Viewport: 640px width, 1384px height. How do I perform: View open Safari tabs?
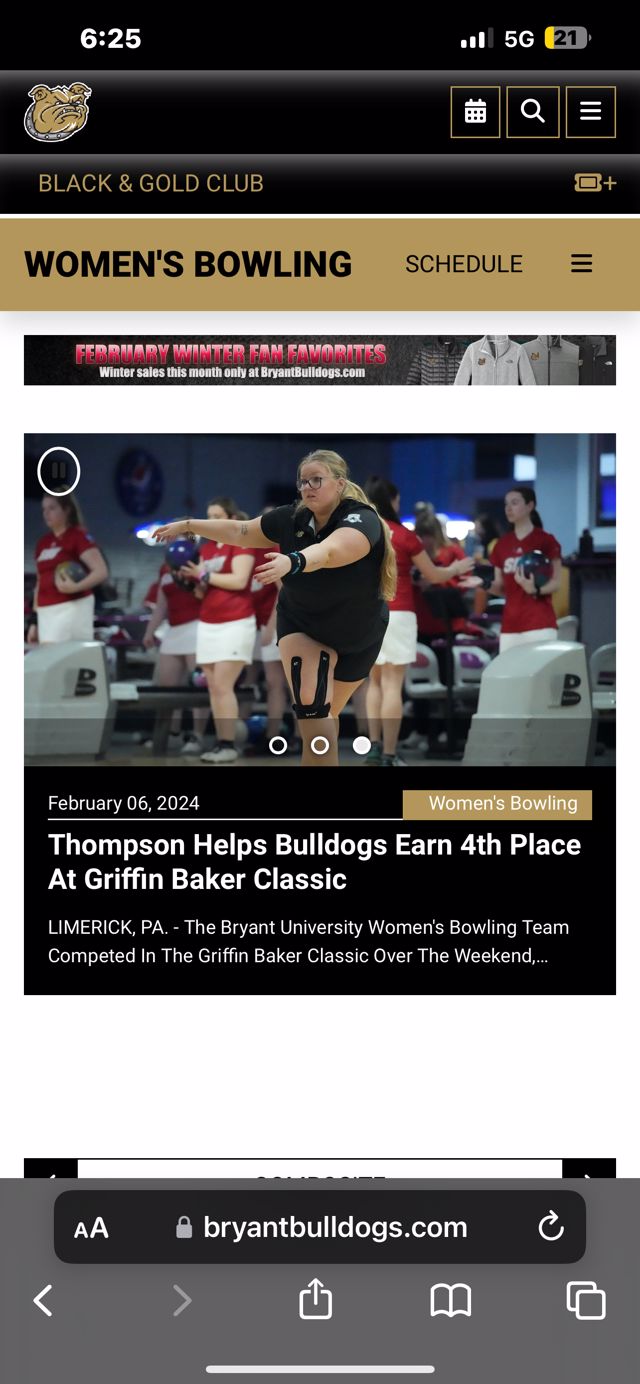coord(586,1300)
